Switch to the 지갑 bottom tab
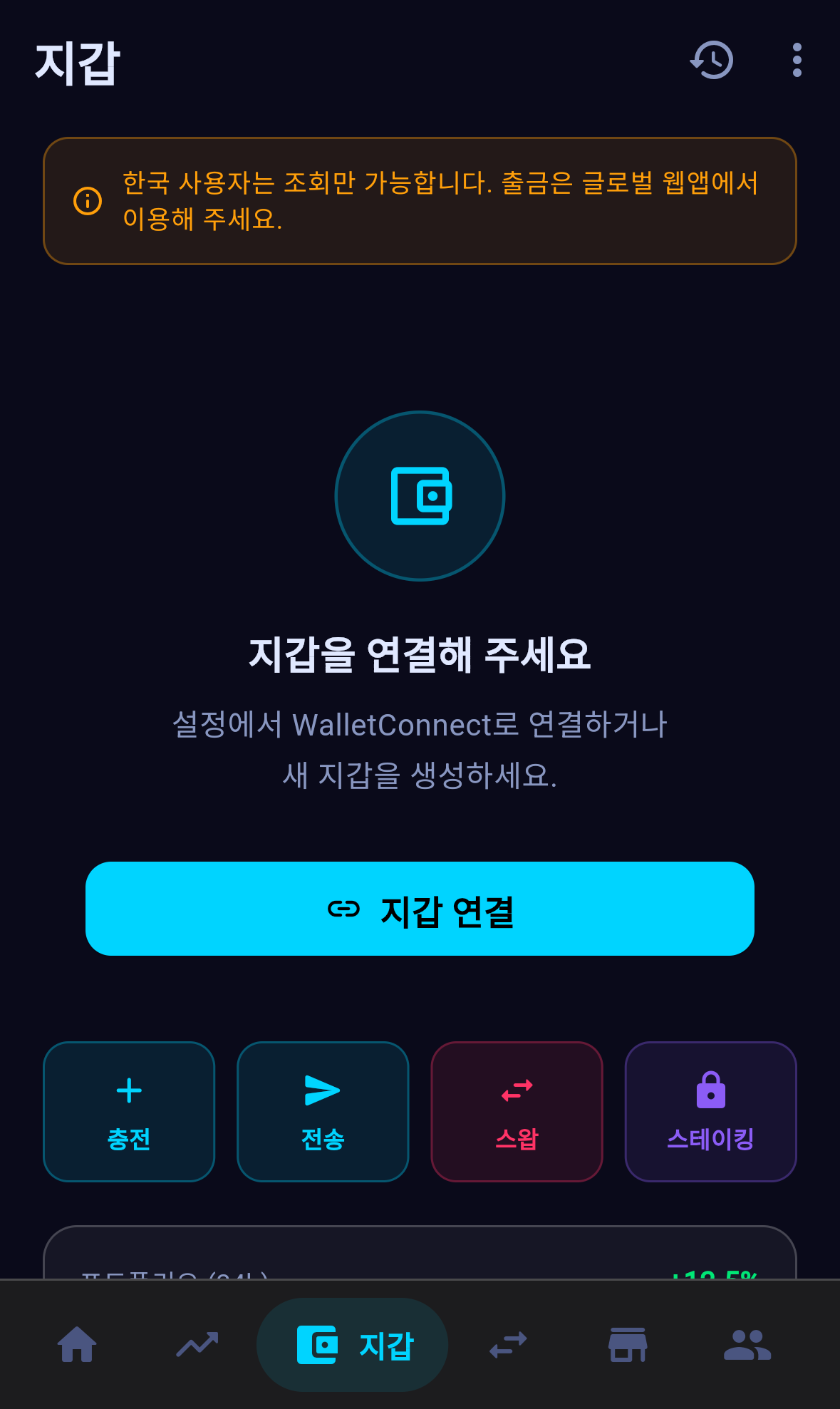 tap(352, 1343)
